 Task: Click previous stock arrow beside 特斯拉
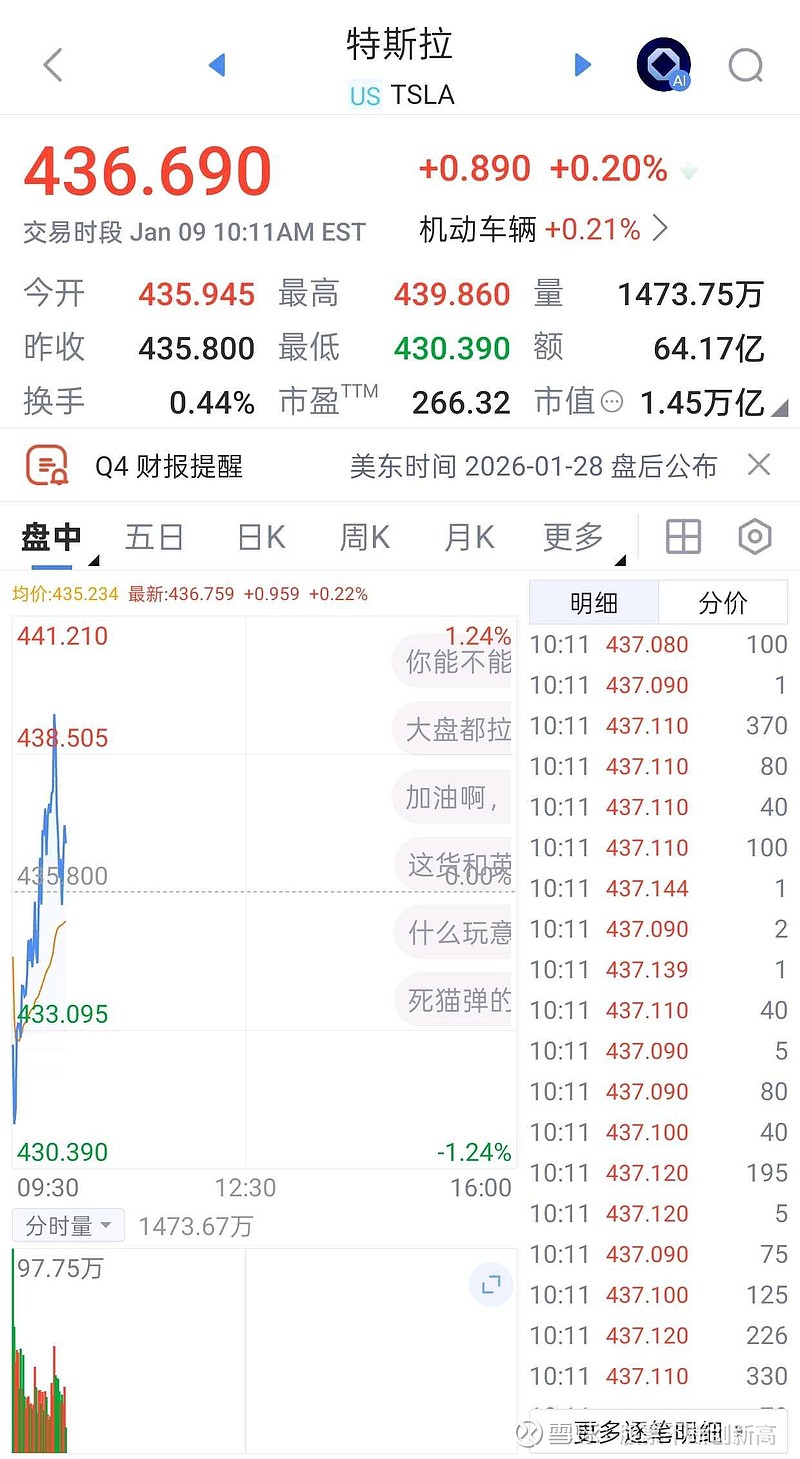coord(217,64)
